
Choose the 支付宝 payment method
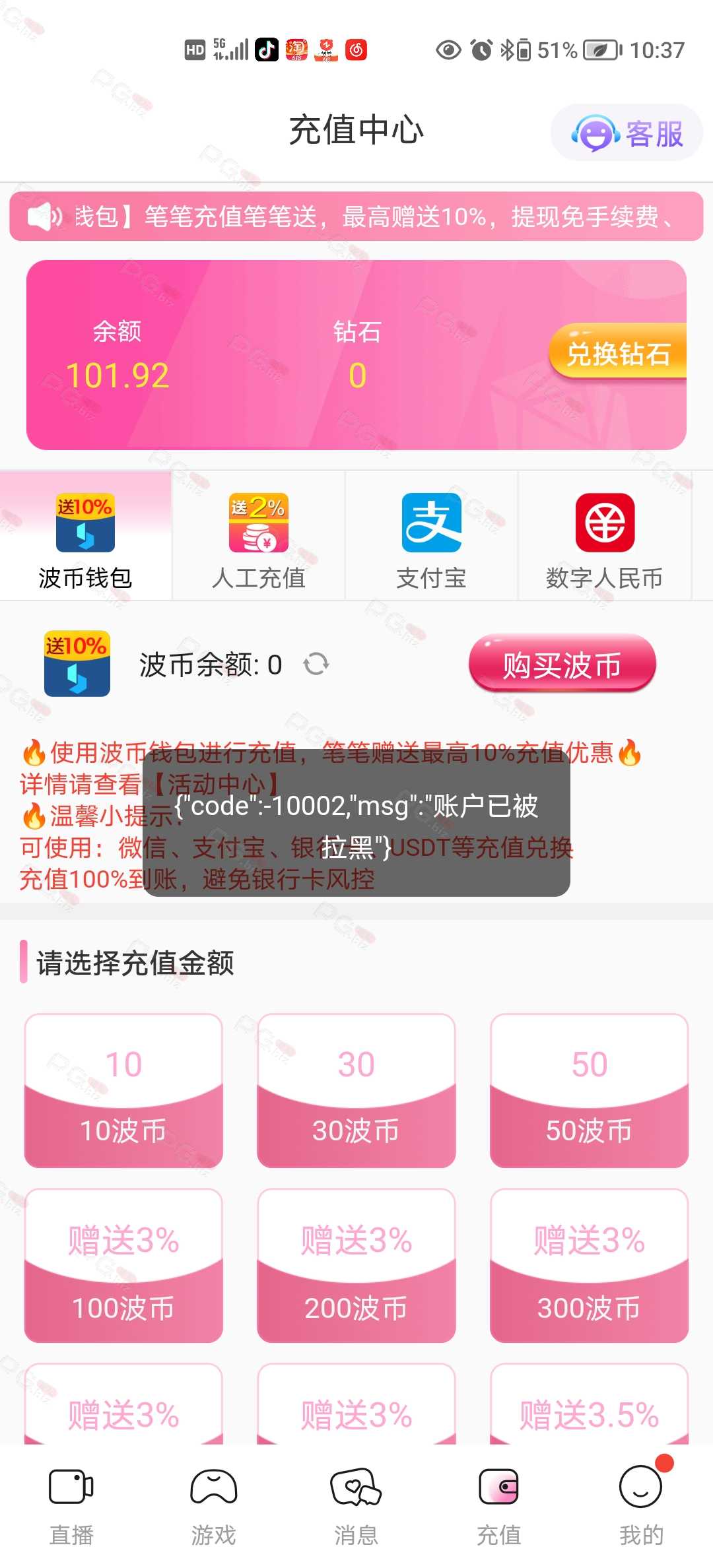pyautogui.click(x=431, y=536)
